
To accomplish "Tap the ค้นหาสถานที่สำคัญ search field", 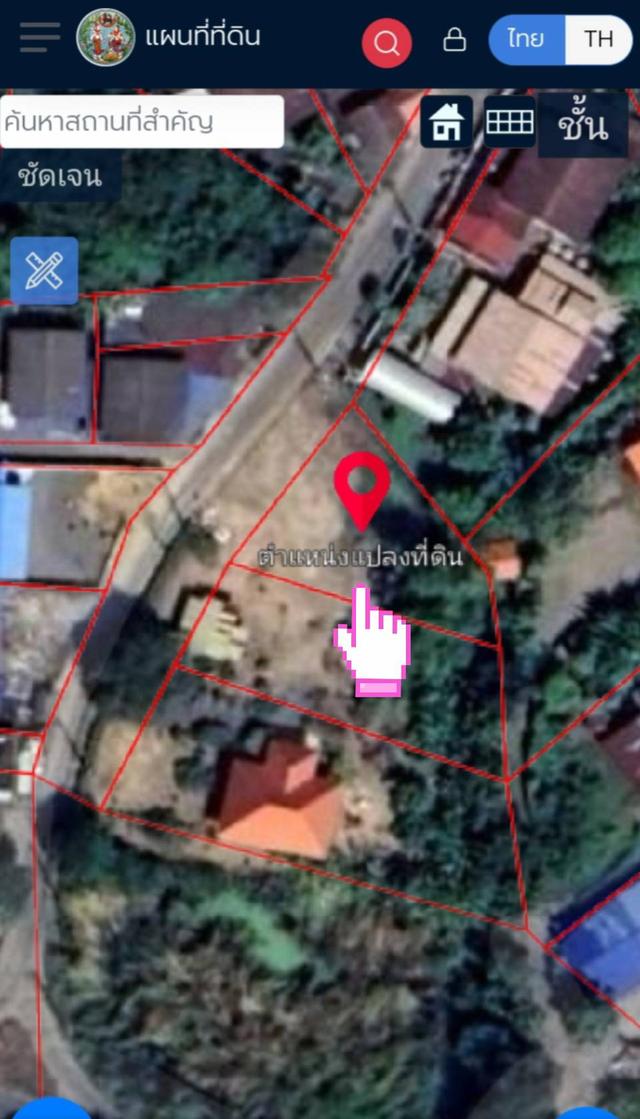I will tap(142, 122).
